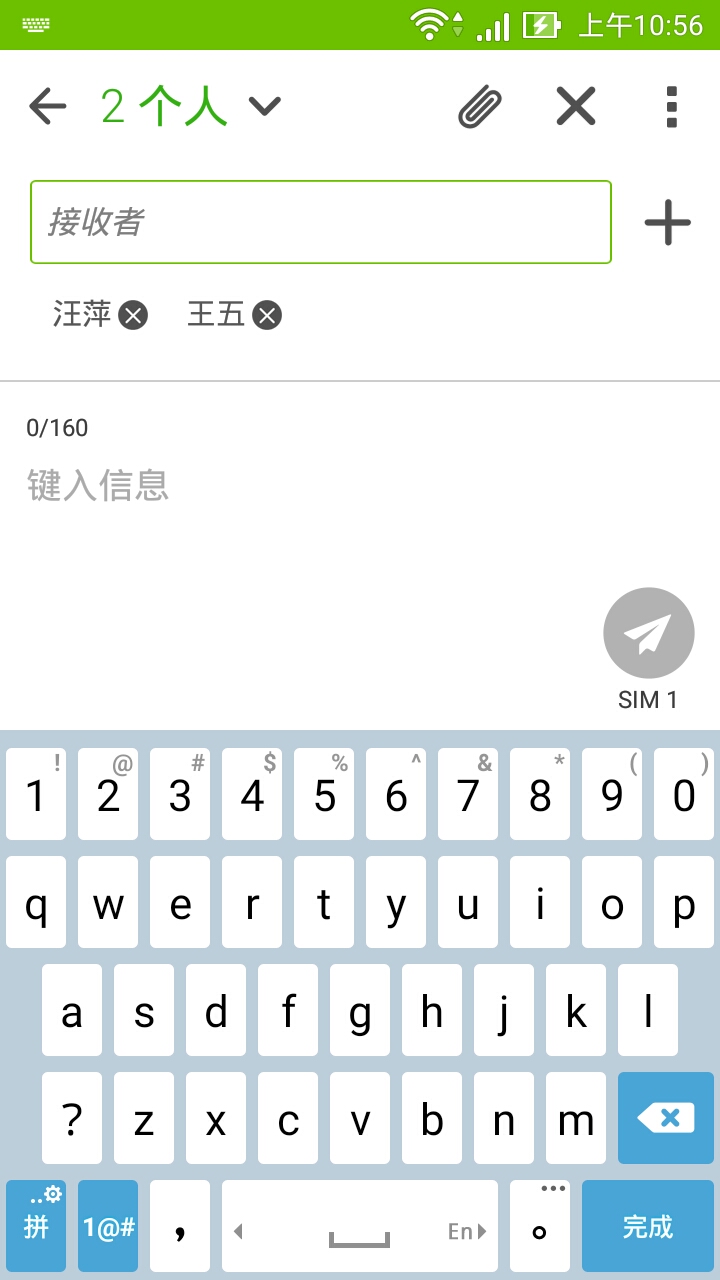Discard message with the X icon
Image resolution: width=720 pixels, height=1280 pixels.
[576, 106]
